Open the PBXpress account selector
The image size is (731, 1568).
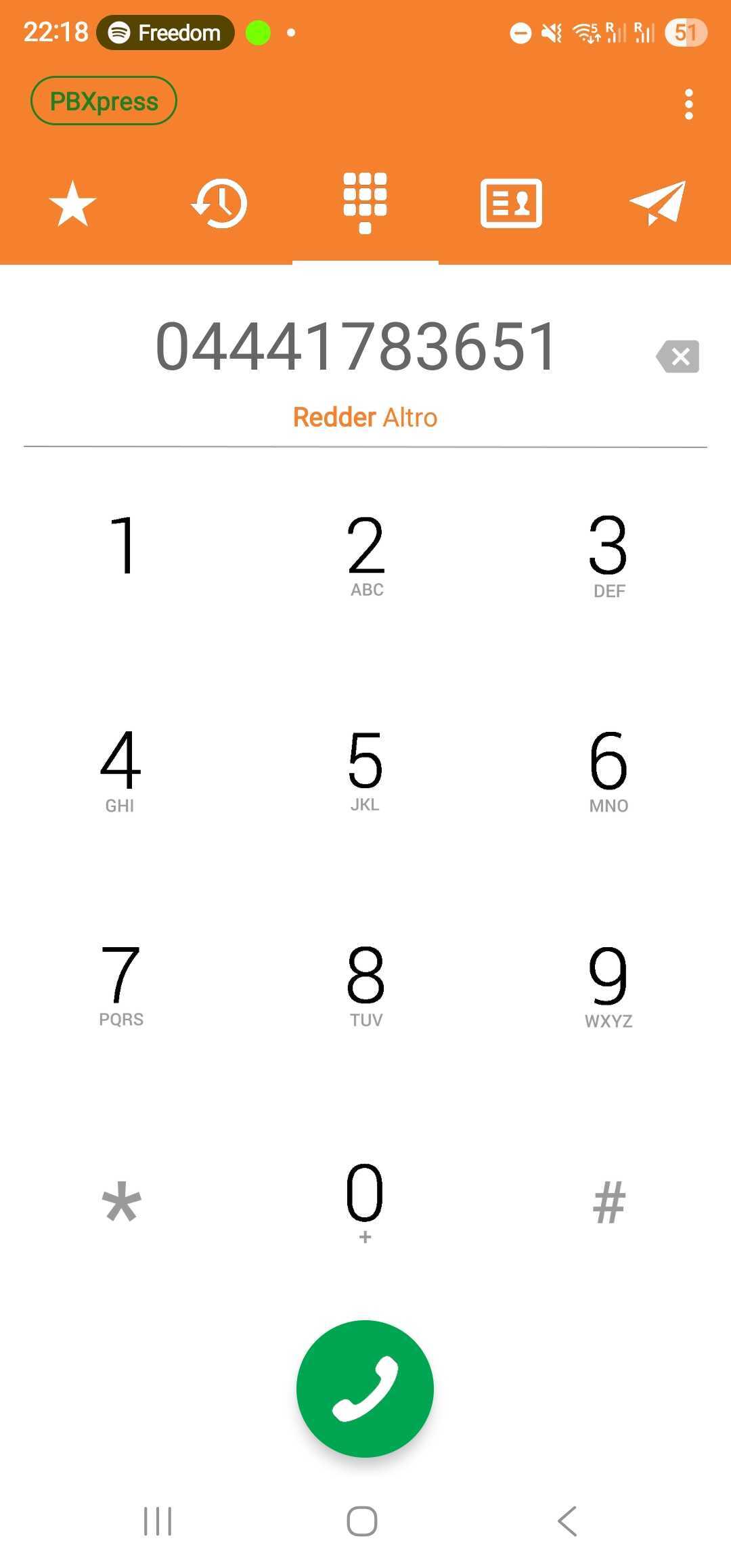coord(103,100)
